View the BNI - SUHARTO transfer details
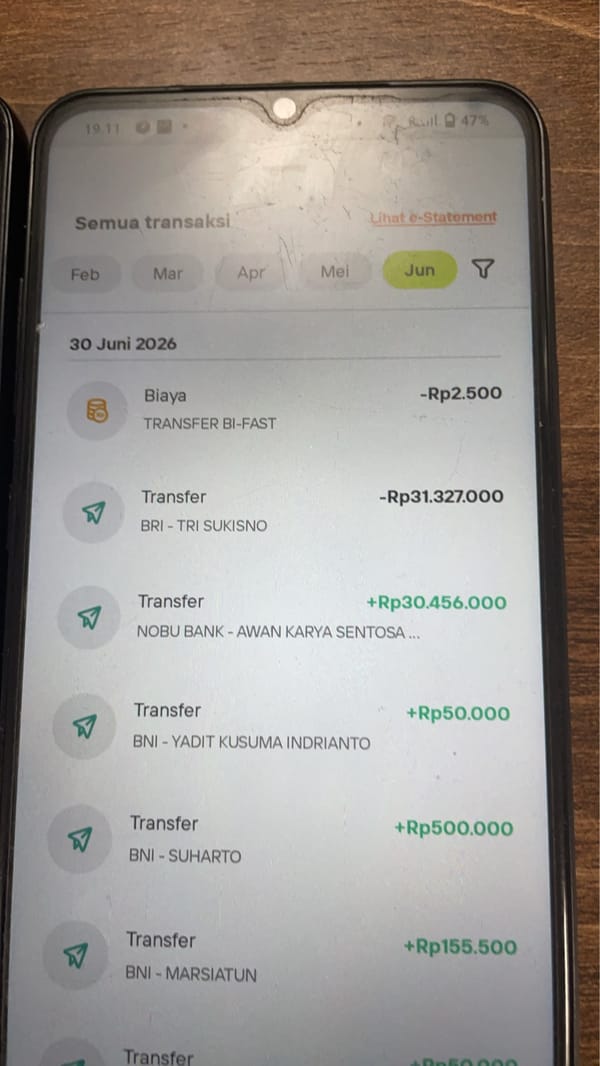 (x=280, y=839)
